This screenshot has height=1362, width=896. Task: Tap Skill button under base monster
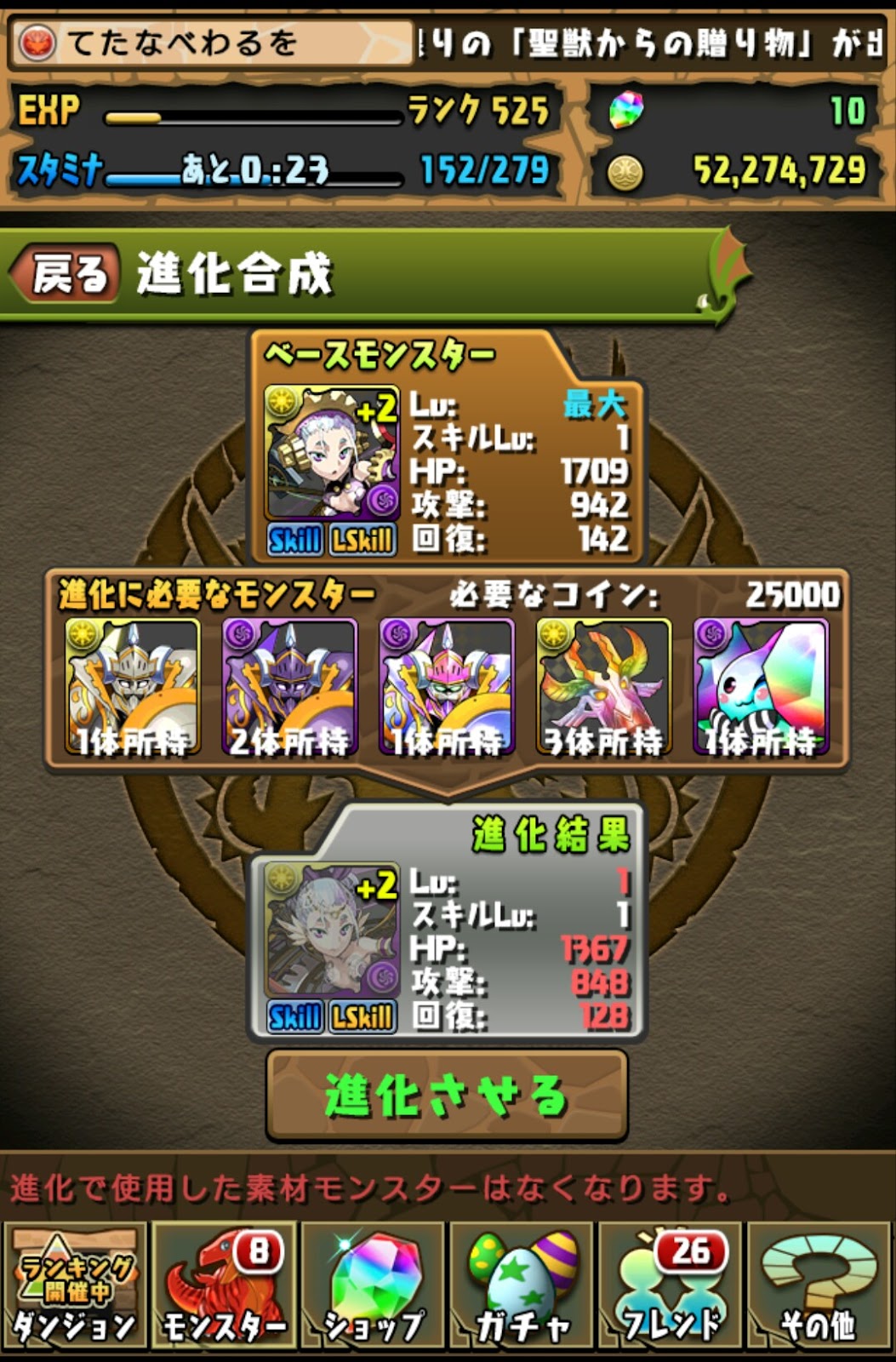(294, 540)
